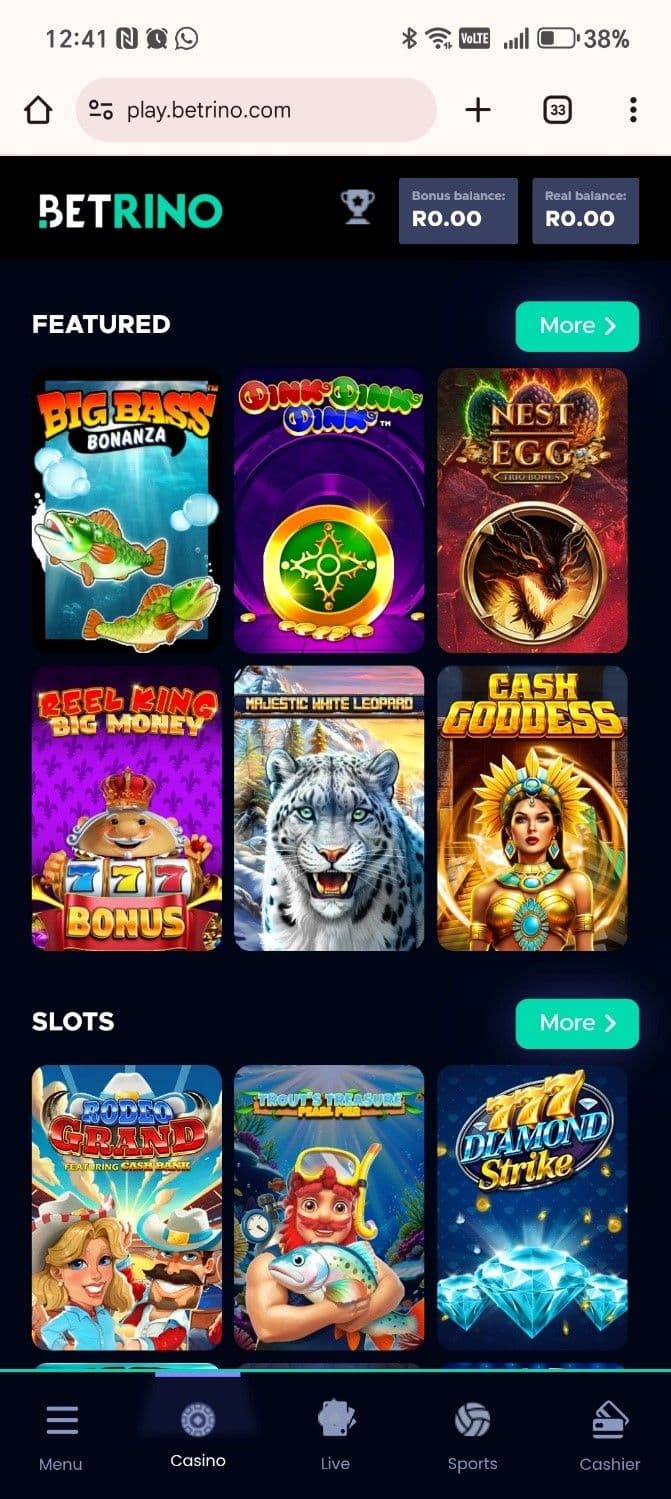This screenshot has width=671, height=1499.
Task: Switch to the Live tab
Action: pyautogui.click(x=335, y=1437)
